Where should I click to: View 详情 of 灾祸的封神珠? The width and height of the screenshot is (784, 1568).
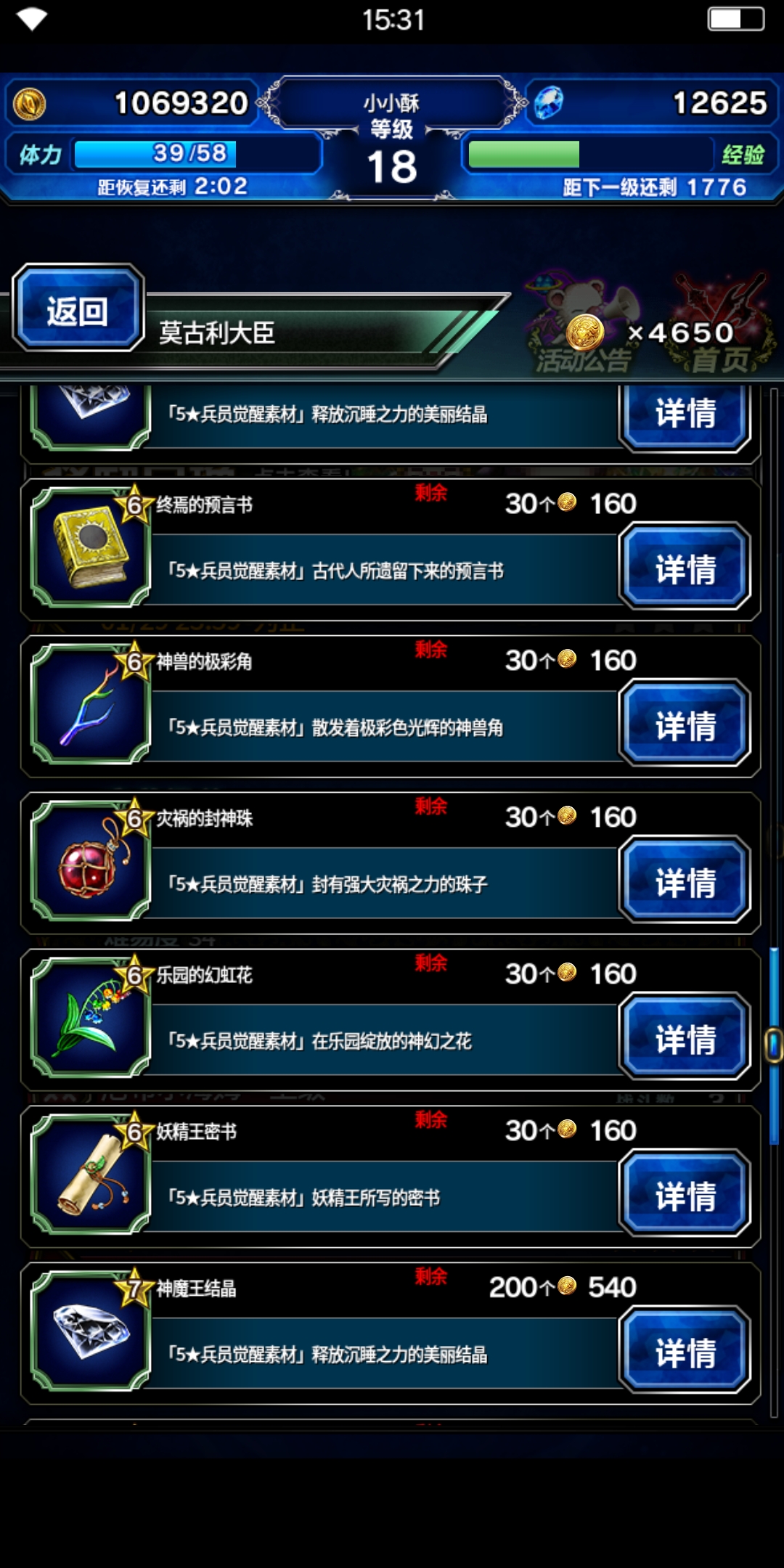685,881
